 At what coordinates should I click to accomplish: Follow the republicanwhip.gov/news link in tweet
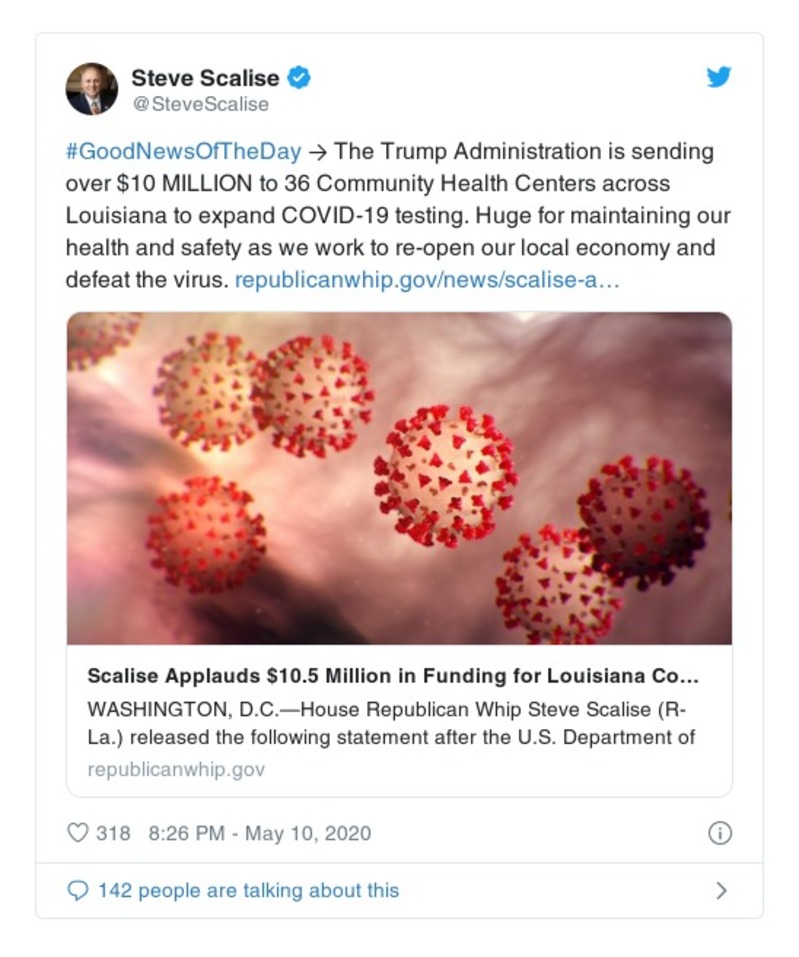427,281
